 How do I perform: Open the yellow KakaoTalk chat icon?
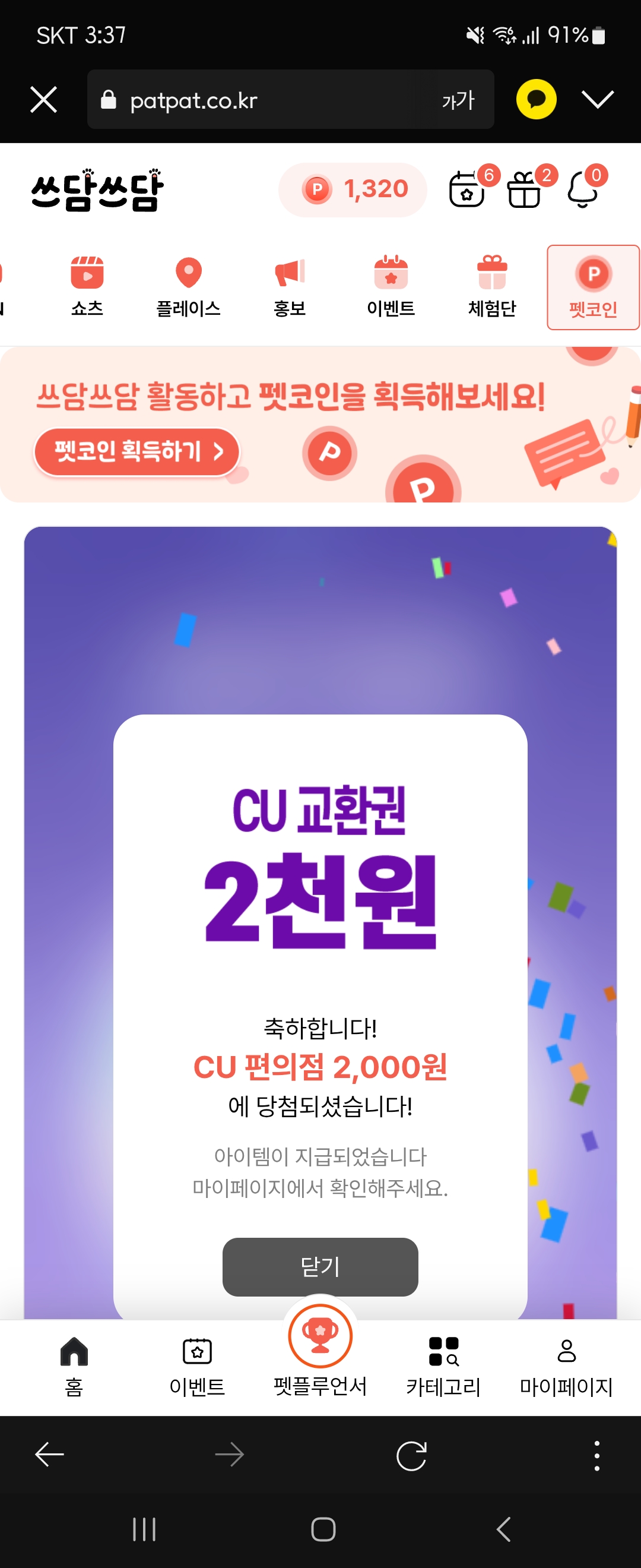pyautogui.click(x=536, y=99)
